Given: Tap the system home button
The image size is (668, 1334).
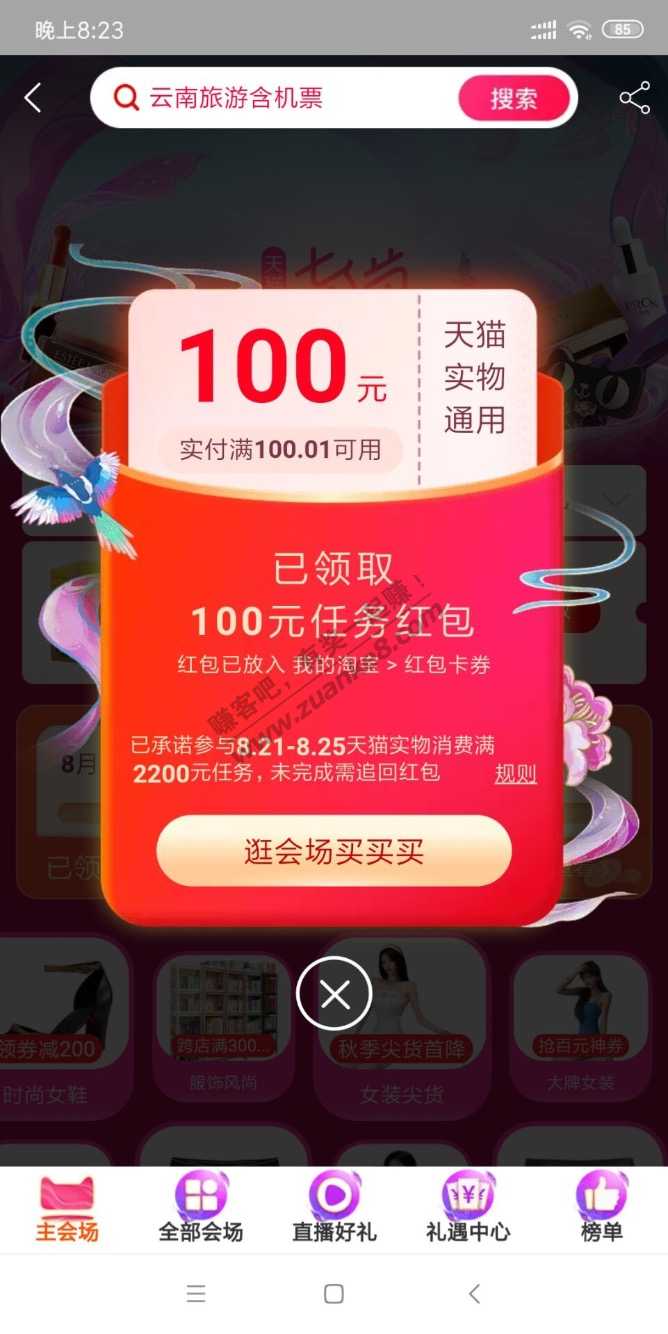Looking at the screenshot, I should pyautogui.click(x=334, y=1293).
